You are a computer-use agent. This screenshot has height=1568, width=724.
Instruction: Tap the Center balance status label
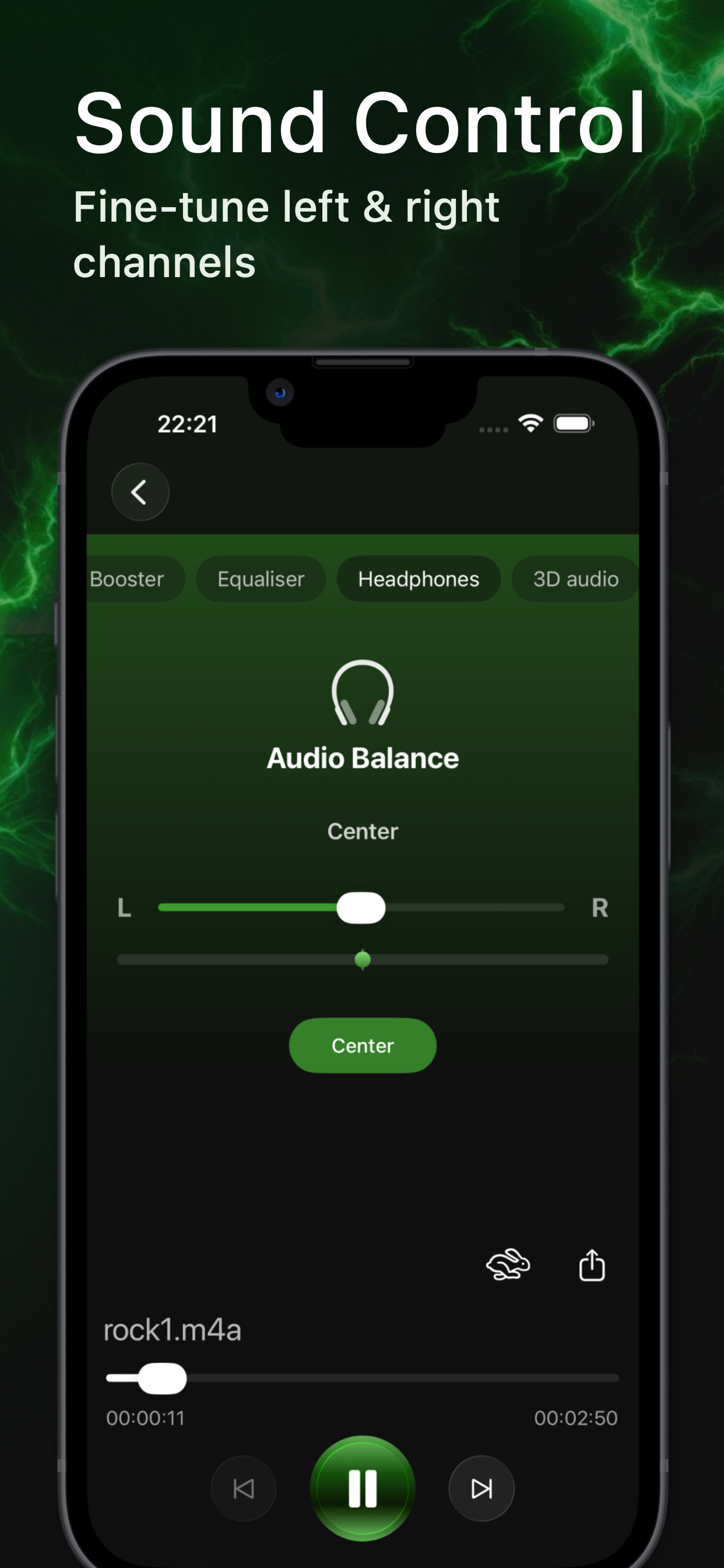(x=362, y=831)
